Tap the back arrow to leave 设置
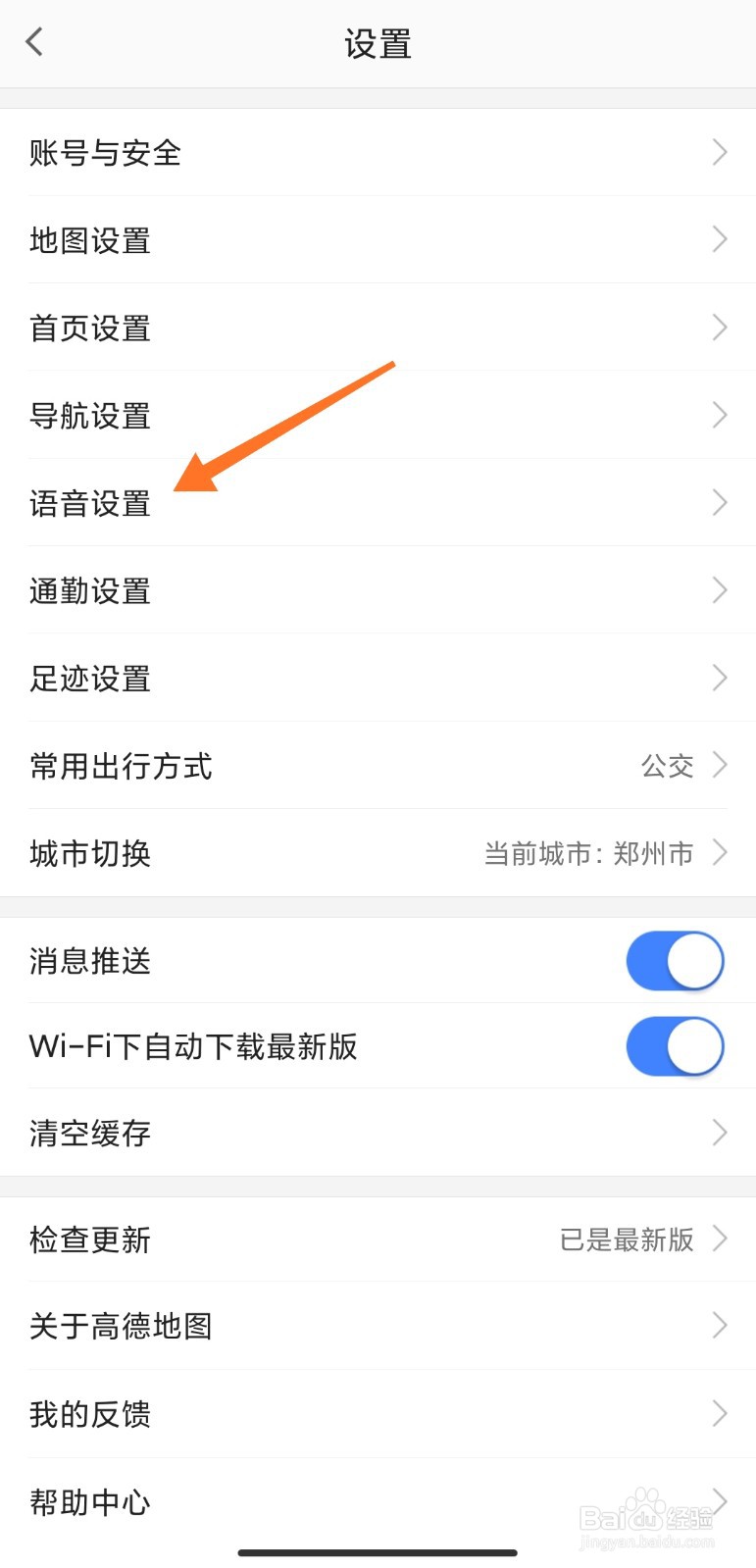756x1568 pixels. pos(34,42)
